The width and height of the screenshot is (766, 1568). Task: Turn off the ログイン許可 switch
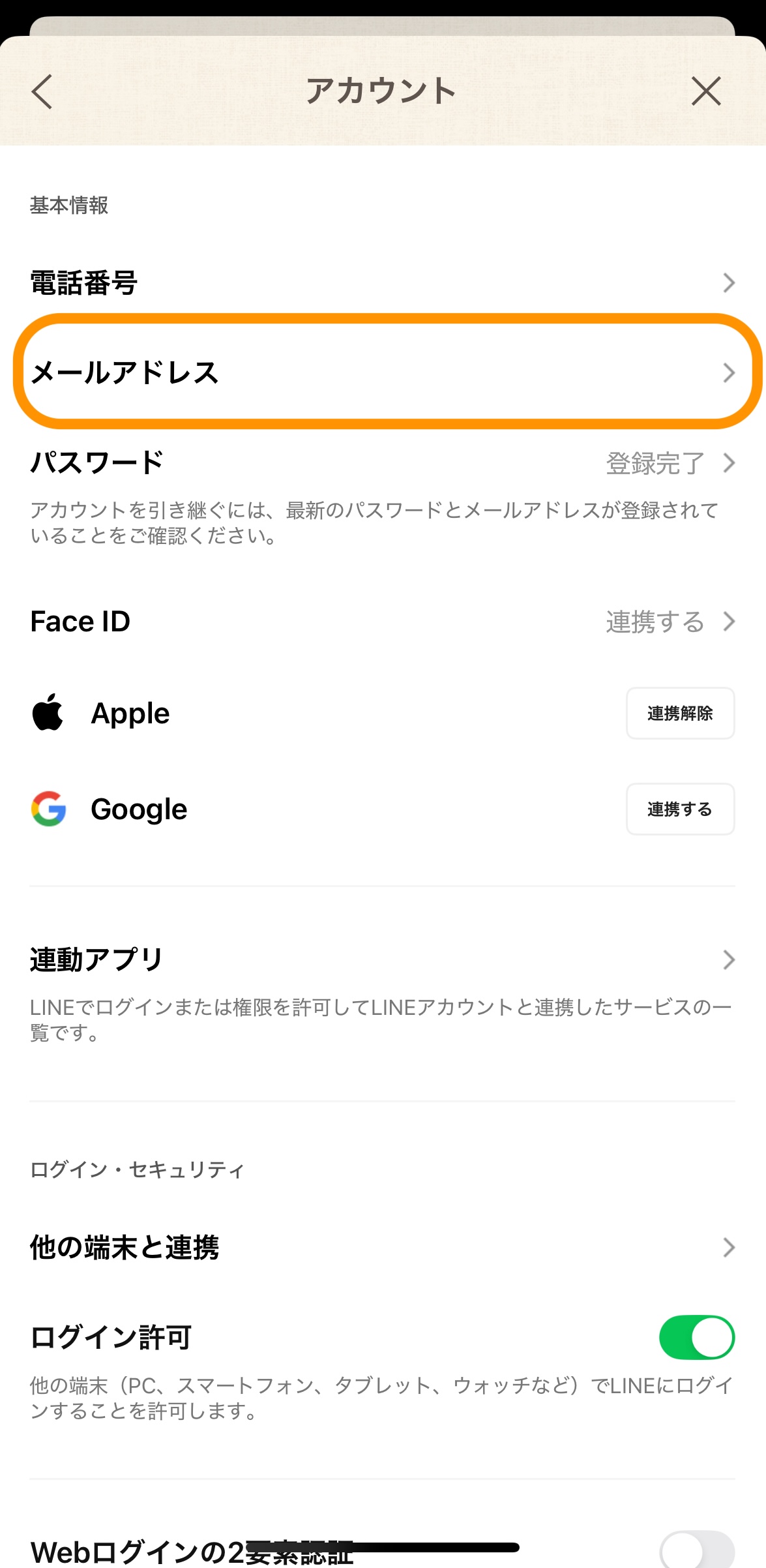click(x=696, y=1338)
